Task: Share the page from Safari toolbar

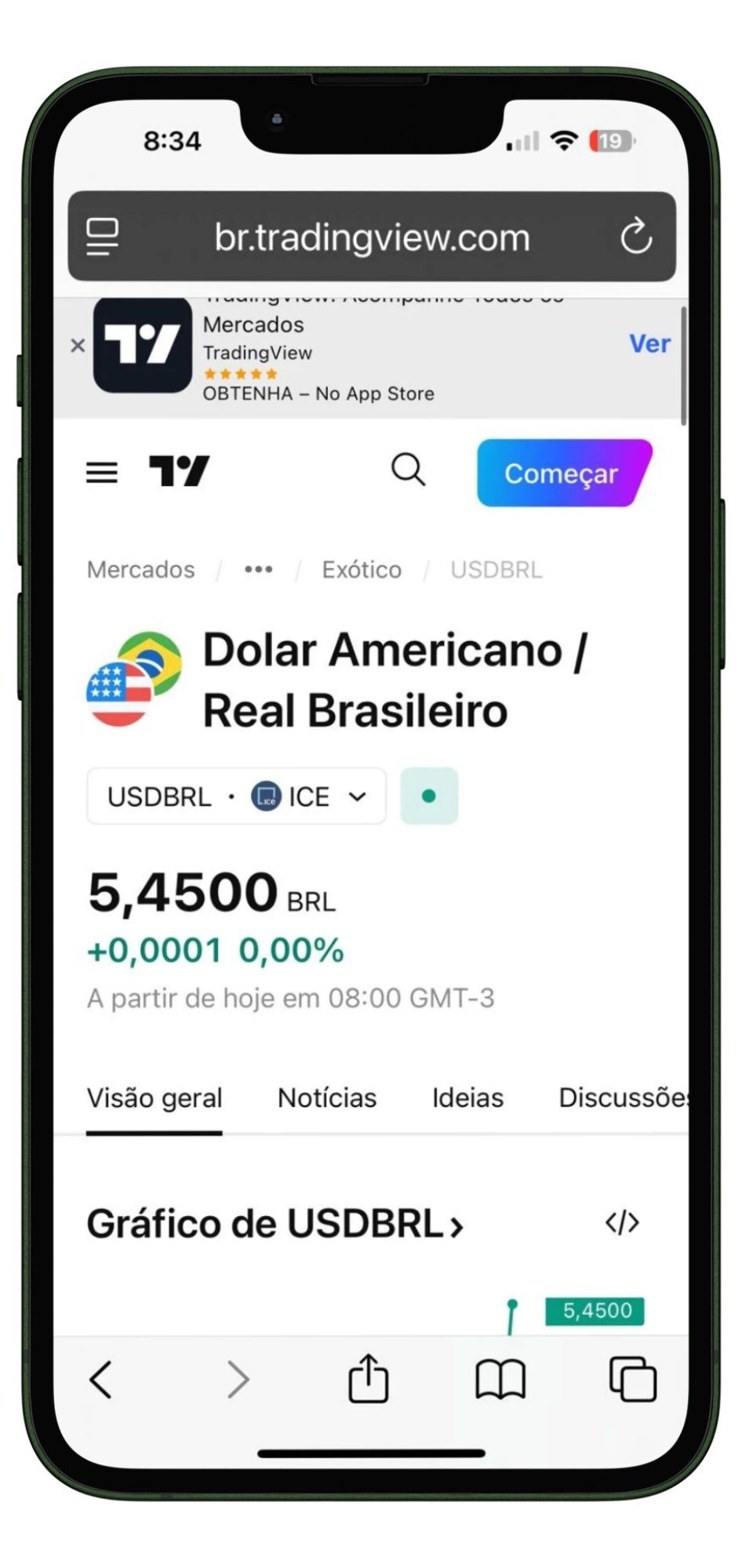Action: [x=368, y=1377]
